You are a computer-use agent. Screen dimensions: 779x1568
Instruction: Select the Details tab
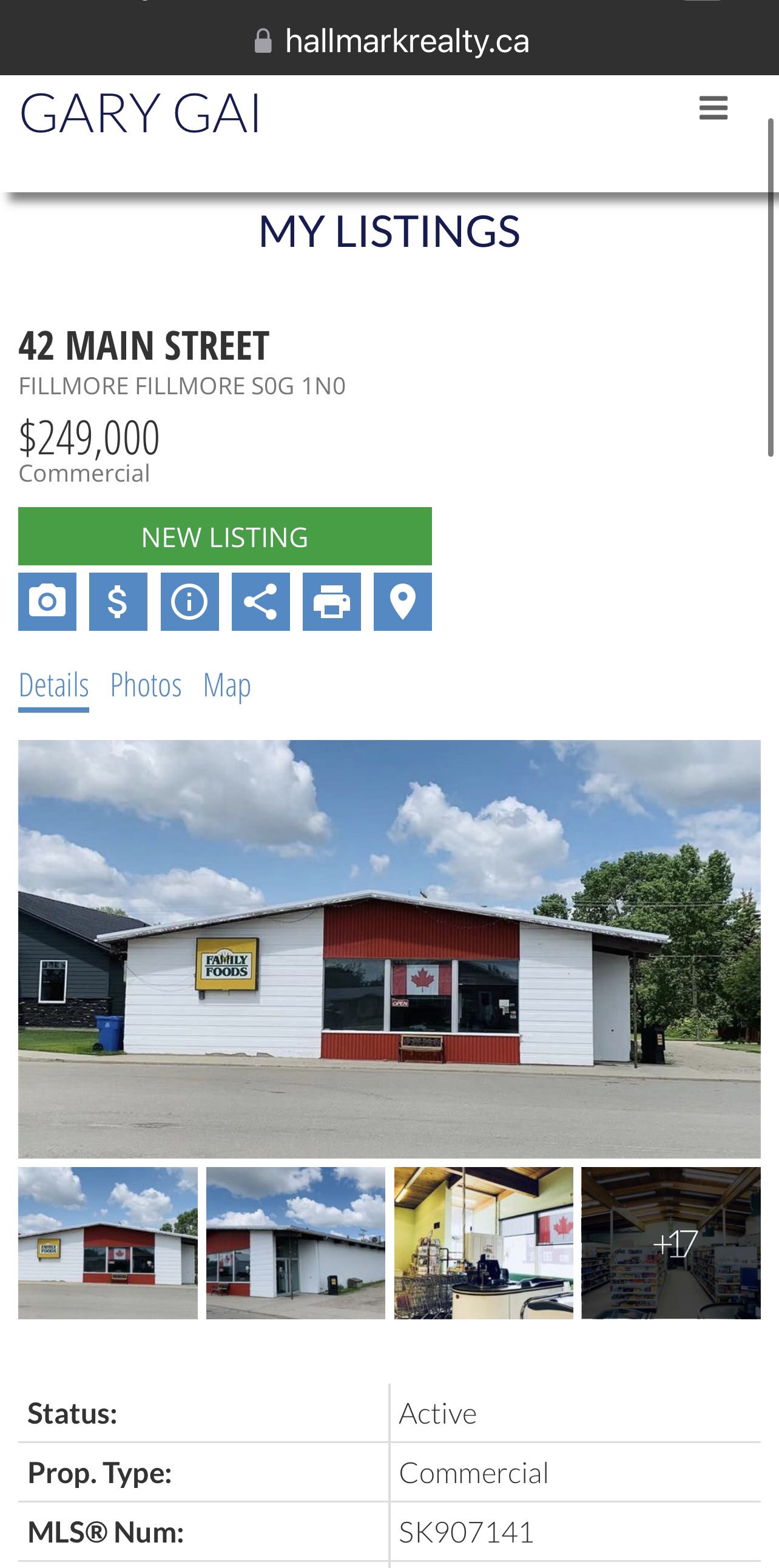(x=53, y=685)
